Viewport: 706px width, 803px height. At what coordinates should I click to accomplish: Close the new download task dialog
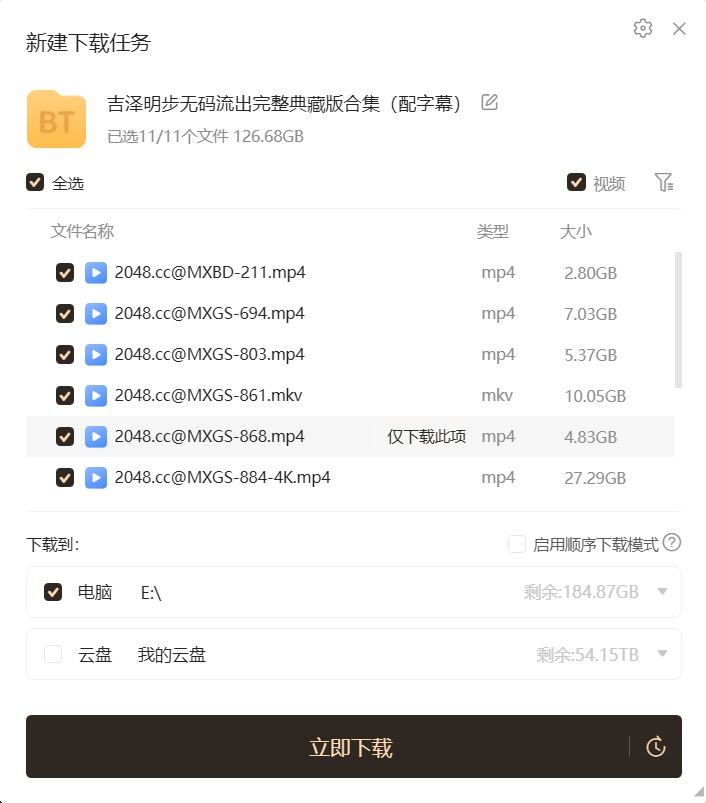click(x=679, y=29)
